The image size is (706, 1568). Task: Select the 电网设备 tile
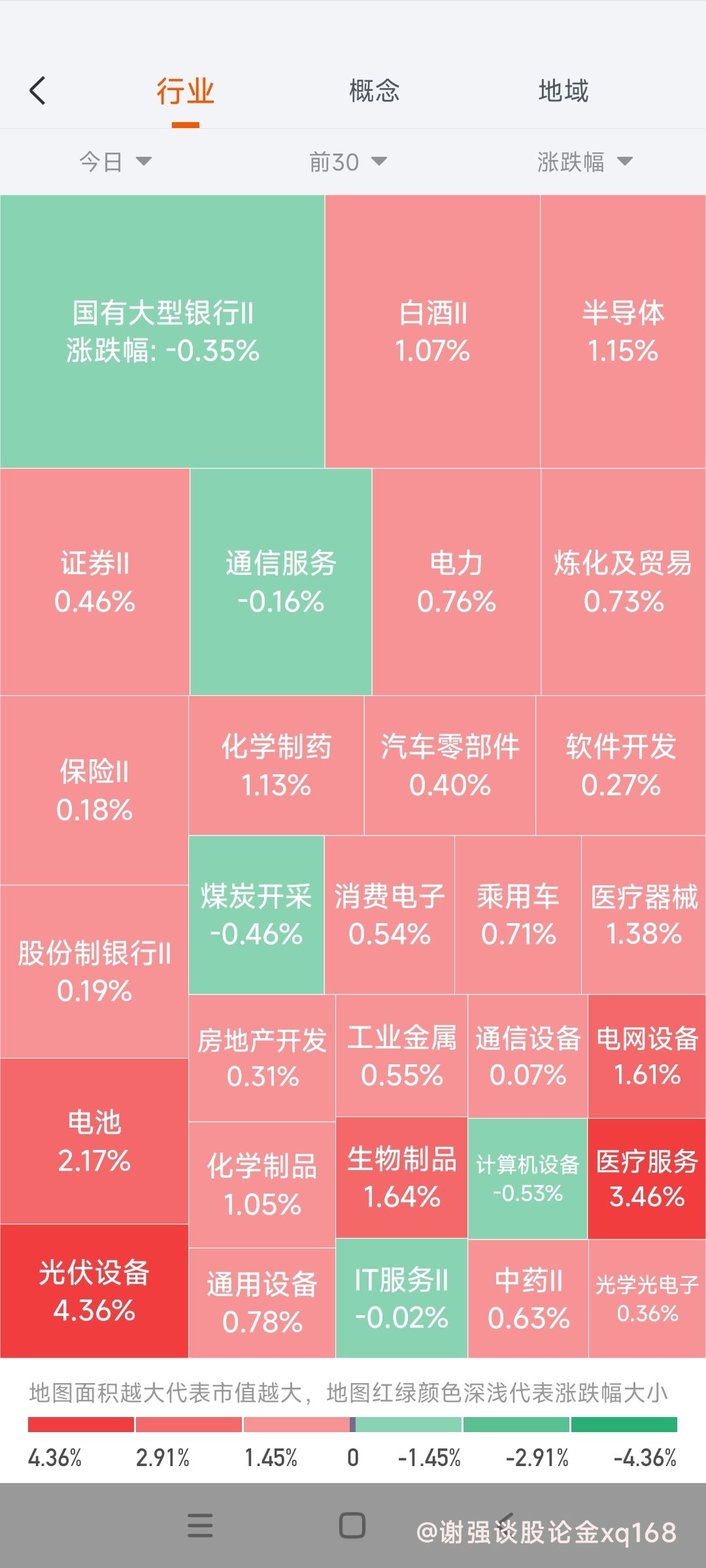tap(647, 1056)
